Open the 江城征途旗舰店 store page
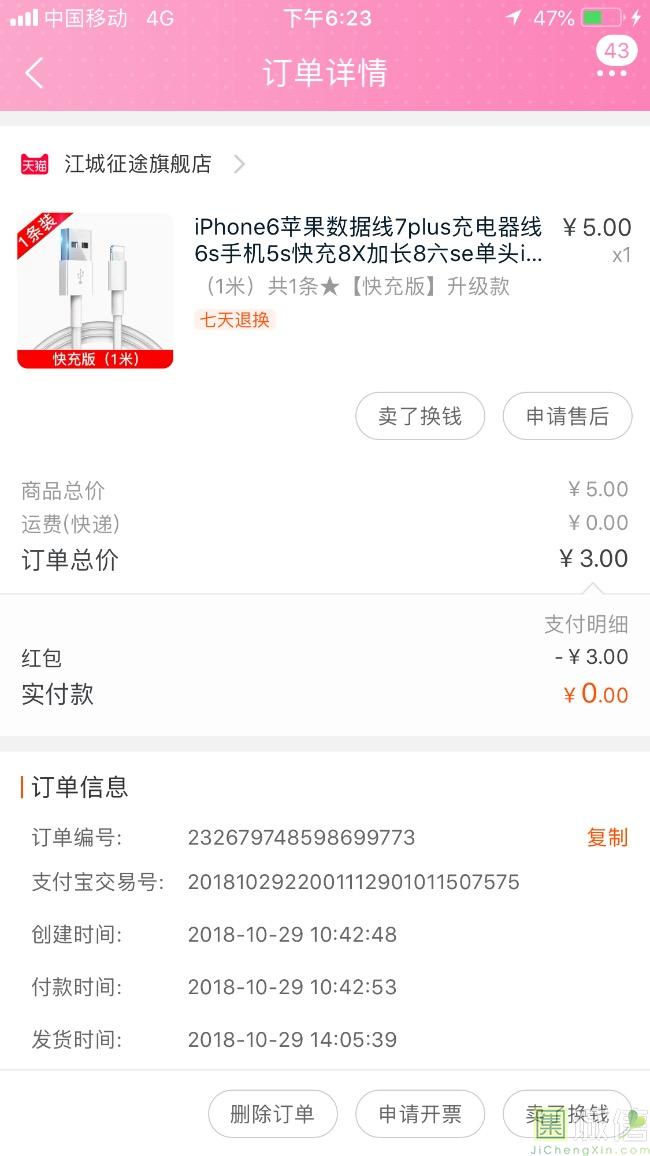 [x=138, y=164]
